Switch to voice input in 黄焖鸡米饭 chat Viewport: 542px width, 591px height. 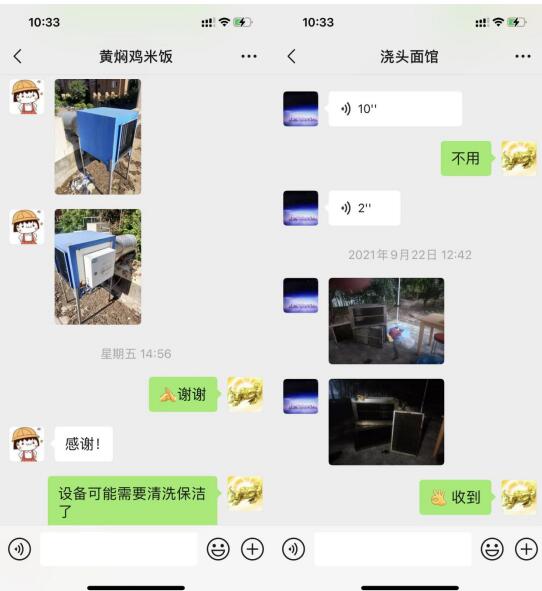[19, 549]
